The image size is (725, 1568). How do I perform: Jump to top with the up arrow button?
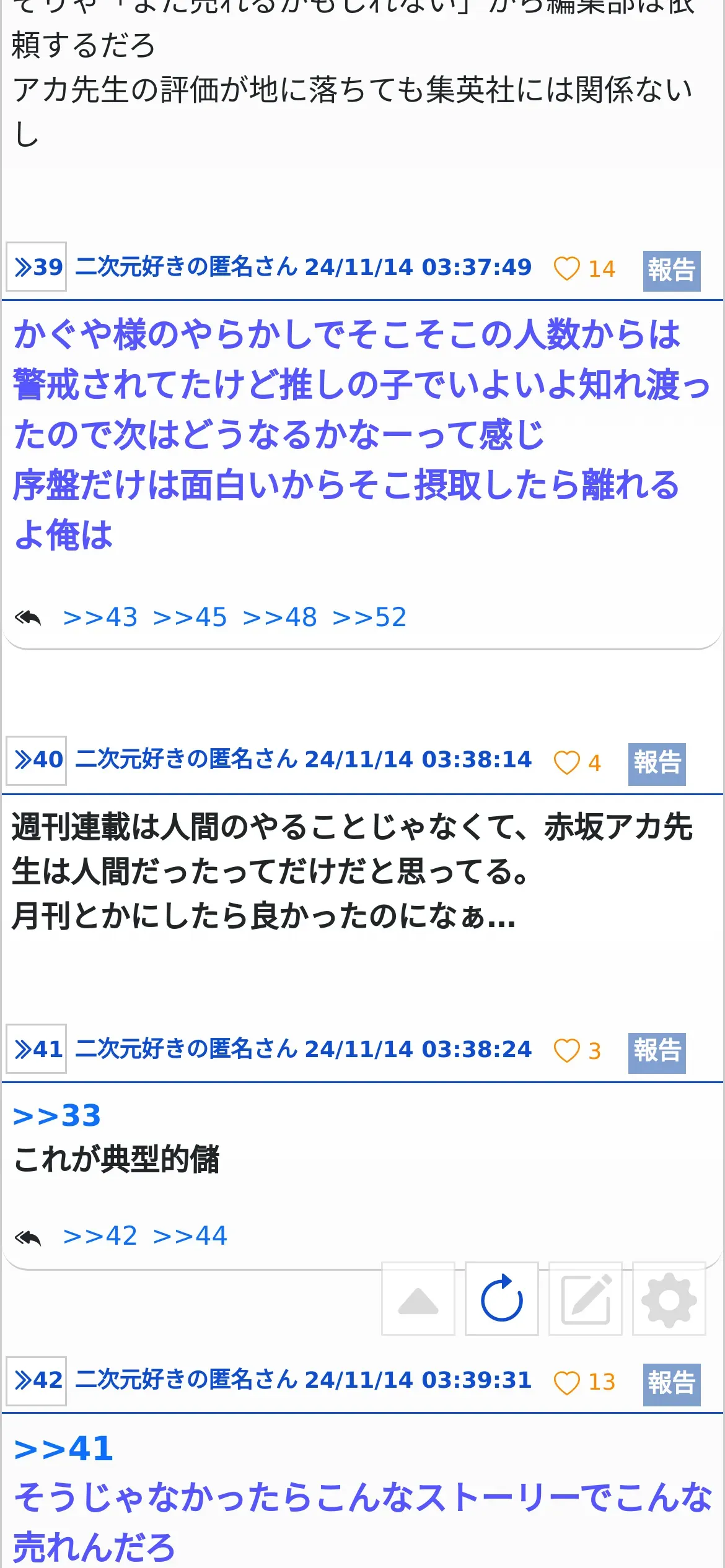[418, 1299]
